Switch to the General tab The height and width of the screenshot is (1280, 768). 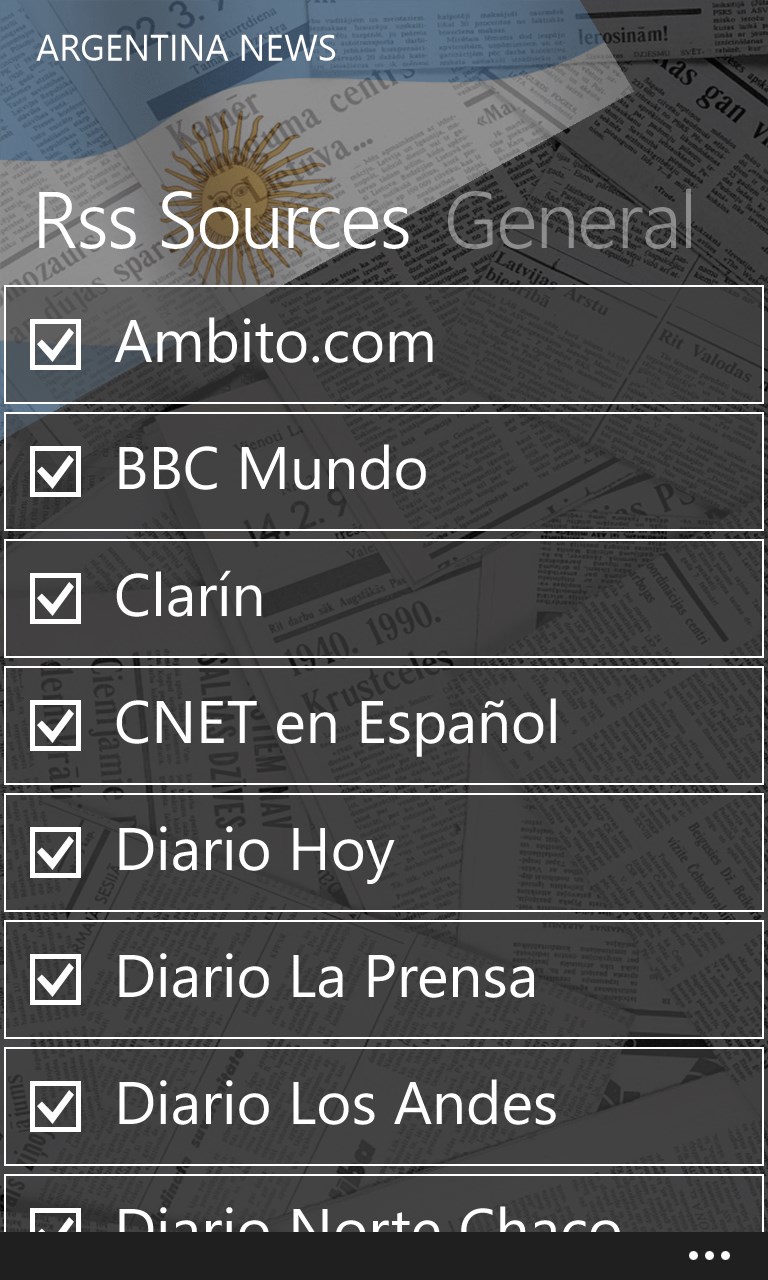[x=569, y=221]
